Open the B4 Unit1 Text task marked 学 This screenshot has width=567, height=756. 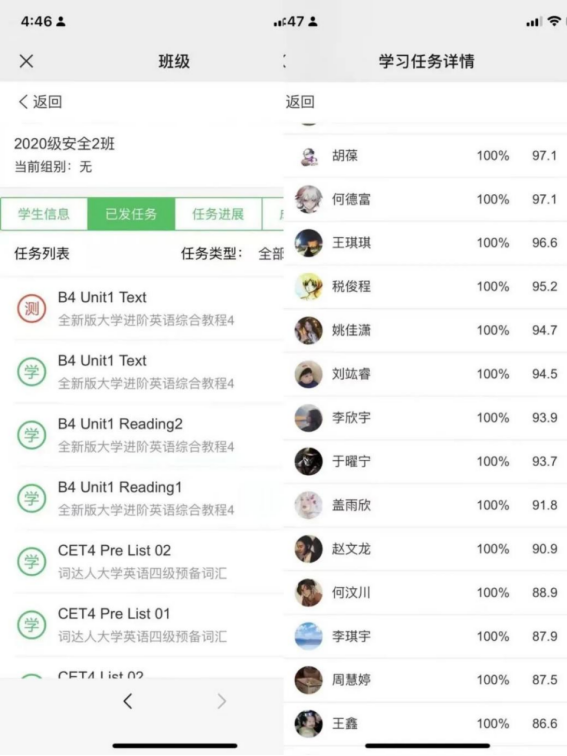coord(142,372)
